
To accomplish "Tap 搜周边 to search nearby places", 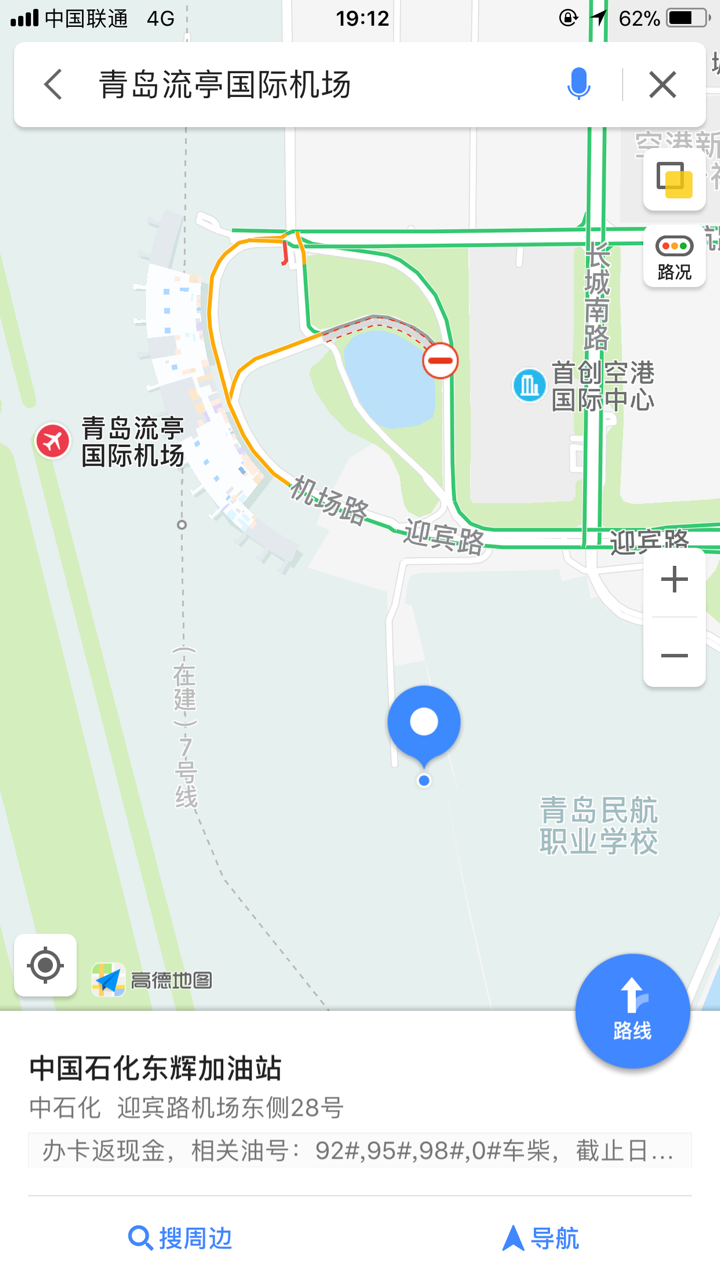I will 178,1238.
